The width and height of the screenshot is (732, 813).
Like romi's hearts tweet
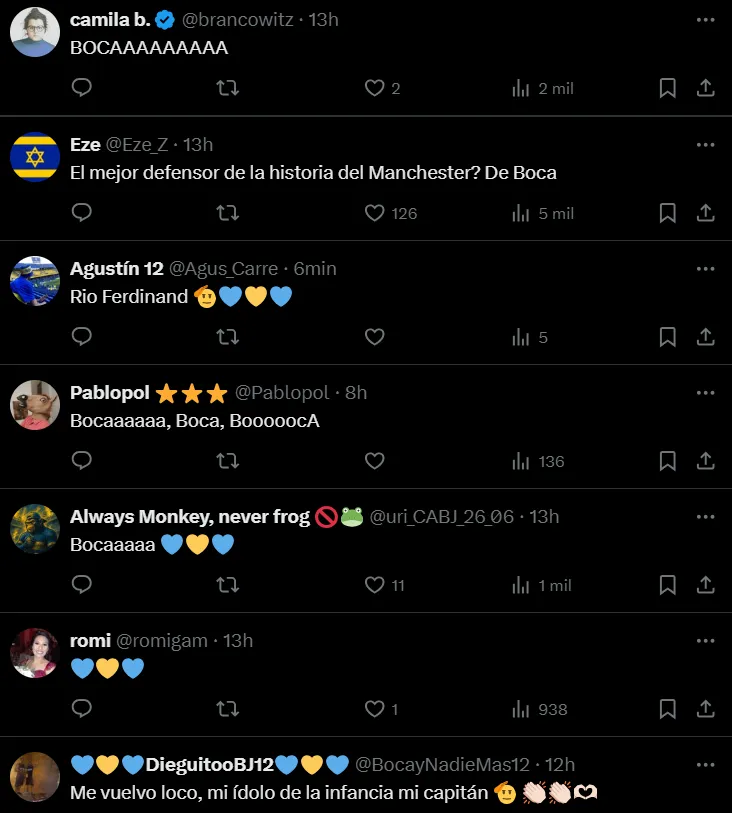[x=374, y=709]
